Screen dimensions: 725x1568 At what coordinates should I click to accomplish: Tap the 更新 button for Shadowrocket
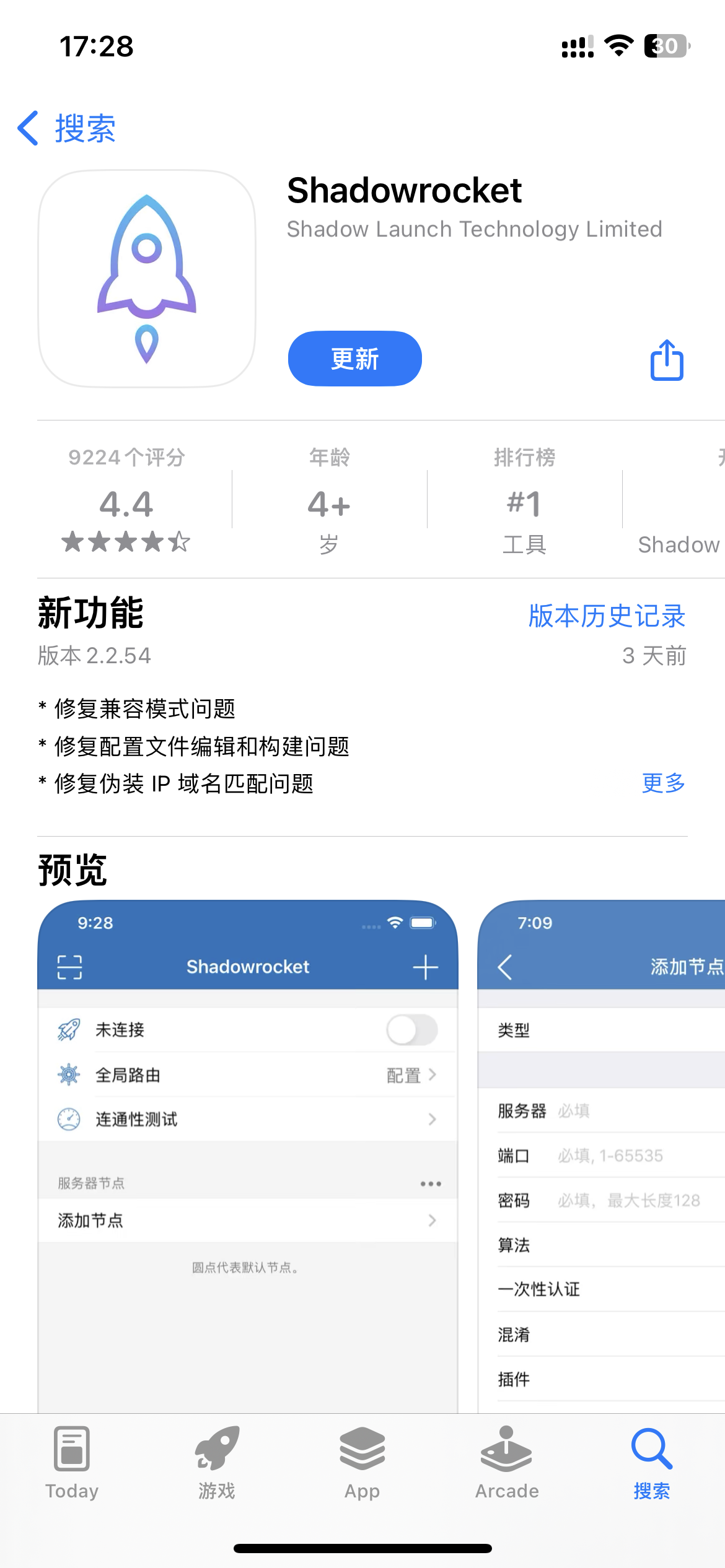[354, 359]
